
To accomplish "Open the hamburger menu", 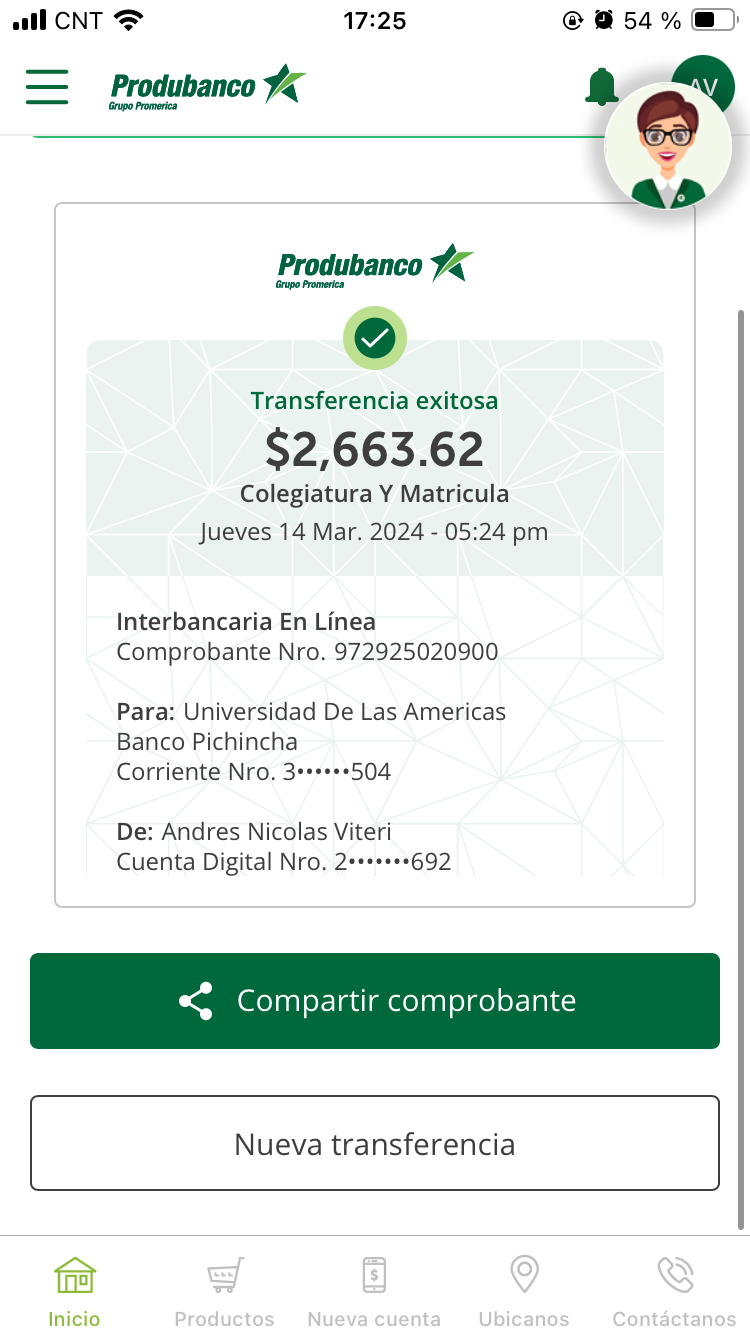I will 47,87.
